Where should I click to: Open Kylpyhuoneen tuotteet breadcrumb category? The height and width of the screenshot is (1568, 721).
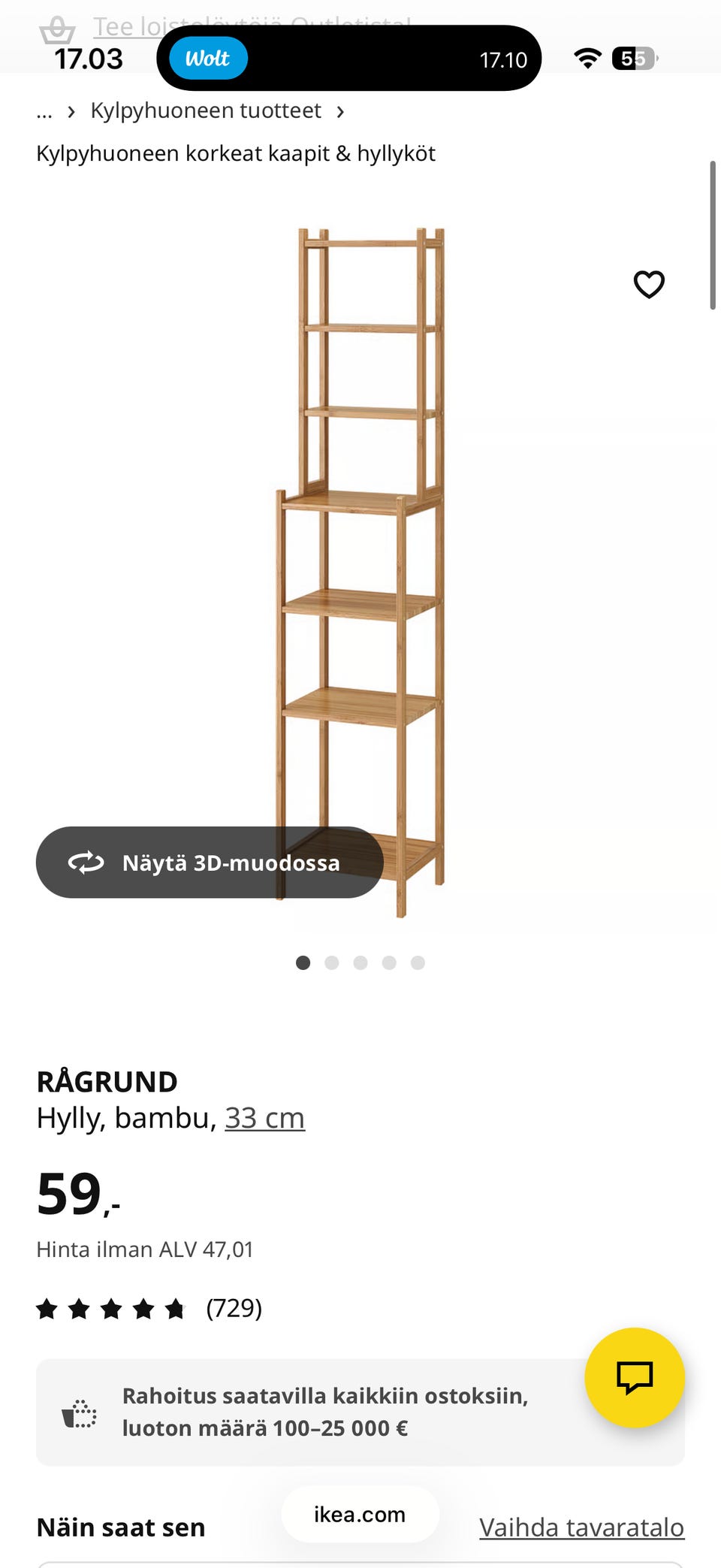[x=206, y=110]
